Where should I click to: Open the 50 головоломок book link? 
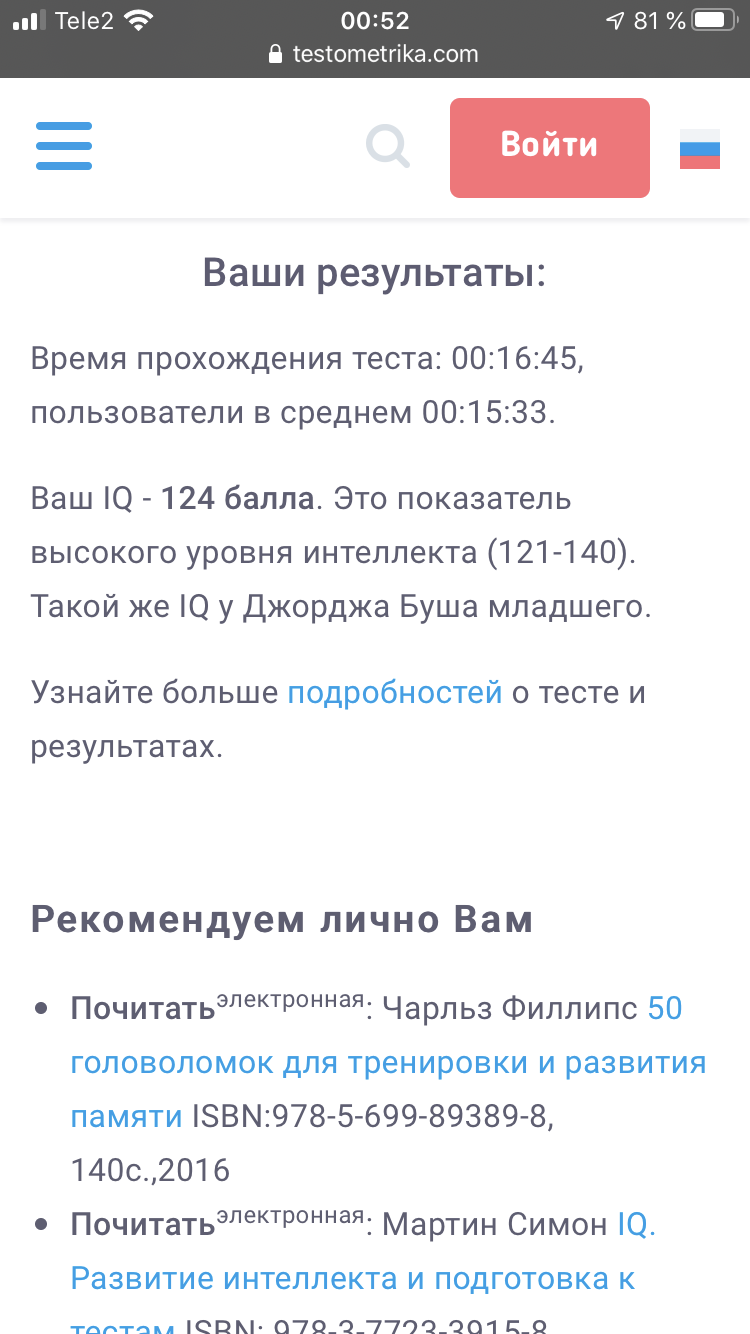(388, 1062)
